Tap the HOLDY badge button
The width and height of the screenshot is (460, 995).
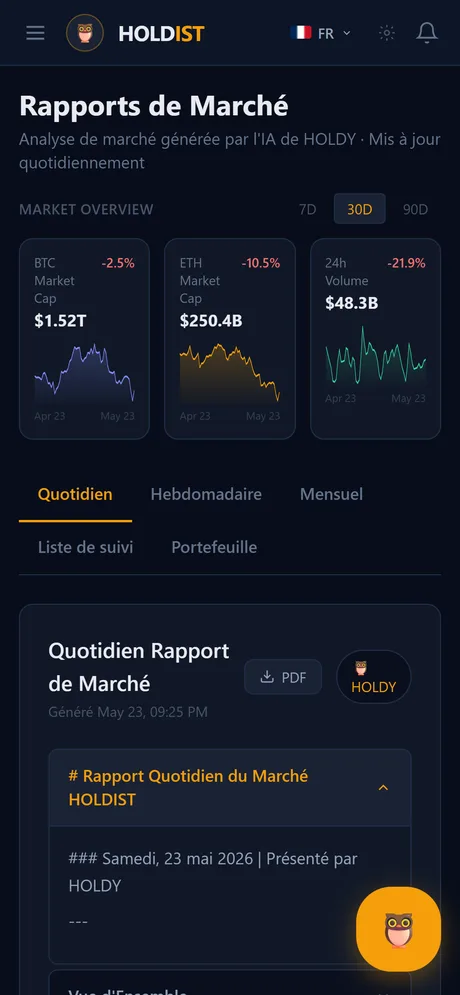click(374, 677)
